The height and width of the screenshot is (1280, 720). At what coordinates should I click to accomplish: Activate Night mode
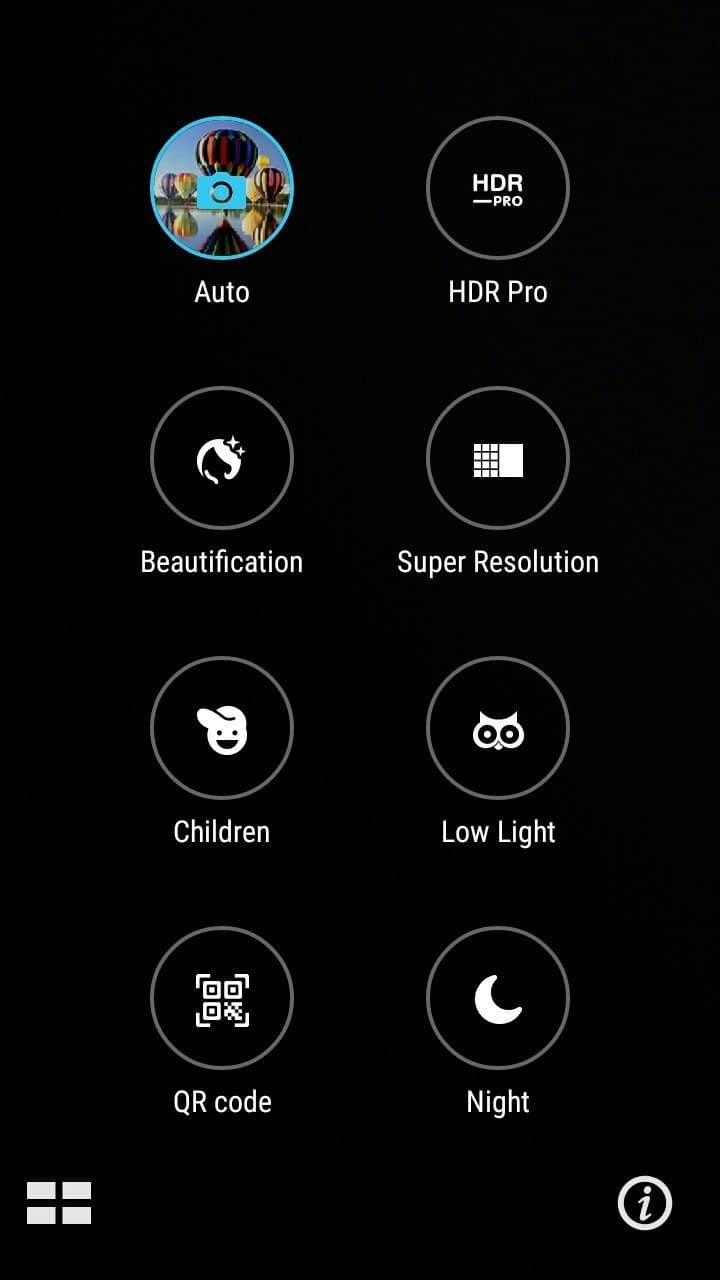tap(498, 998)
